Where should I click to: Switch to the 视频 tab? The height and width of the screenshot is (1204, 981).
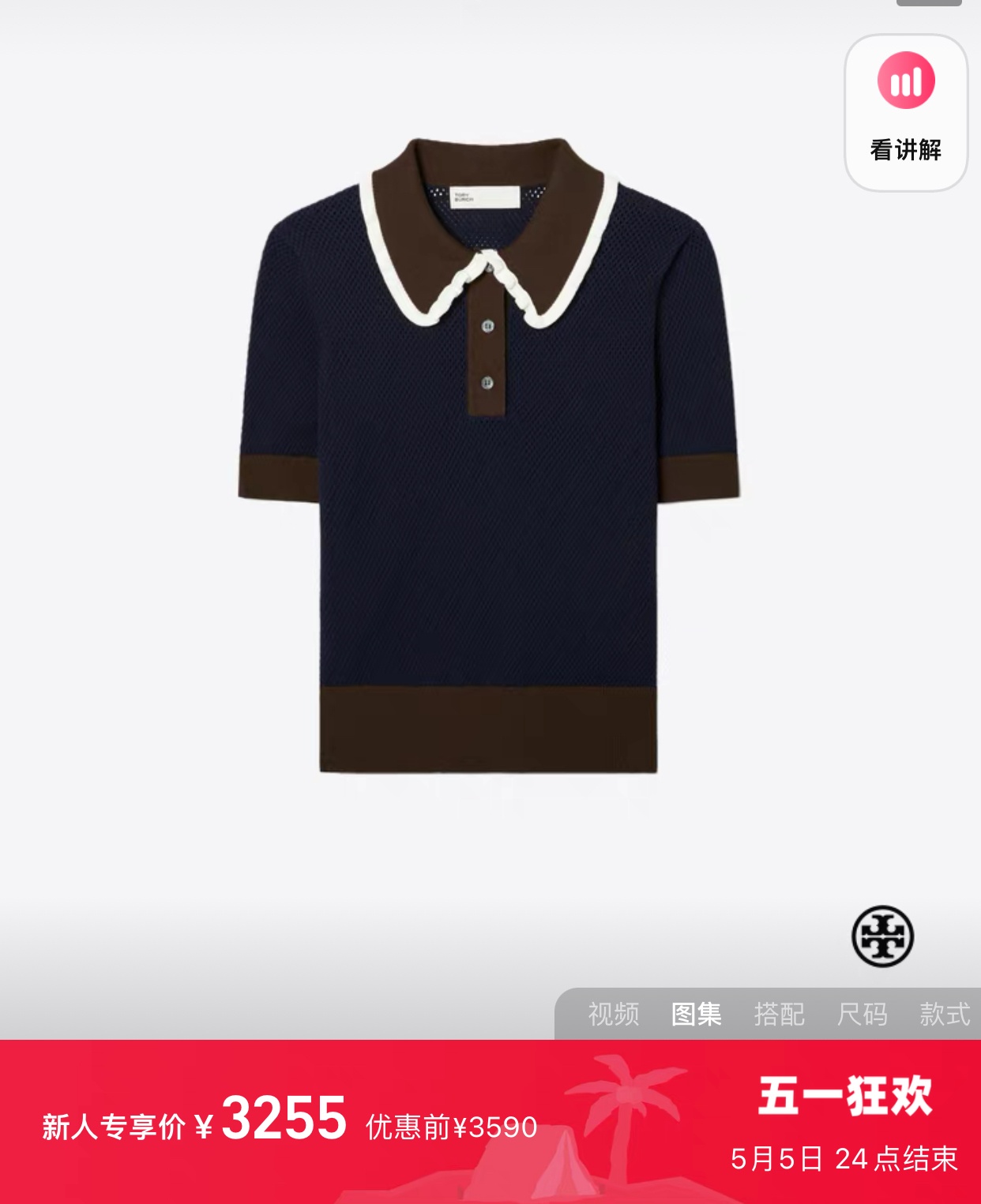[x=613, y=1014]
